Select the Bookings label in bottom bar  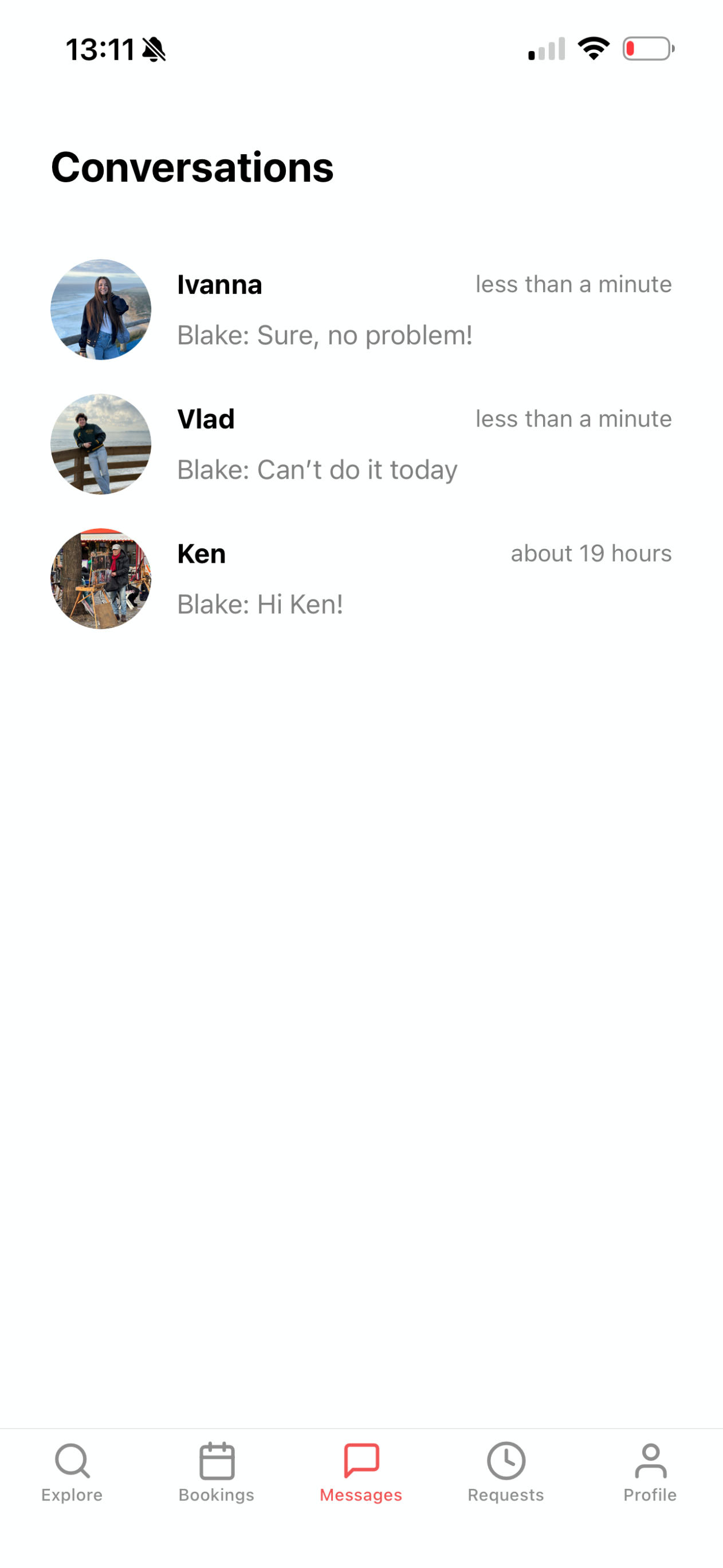point(217,1494)
